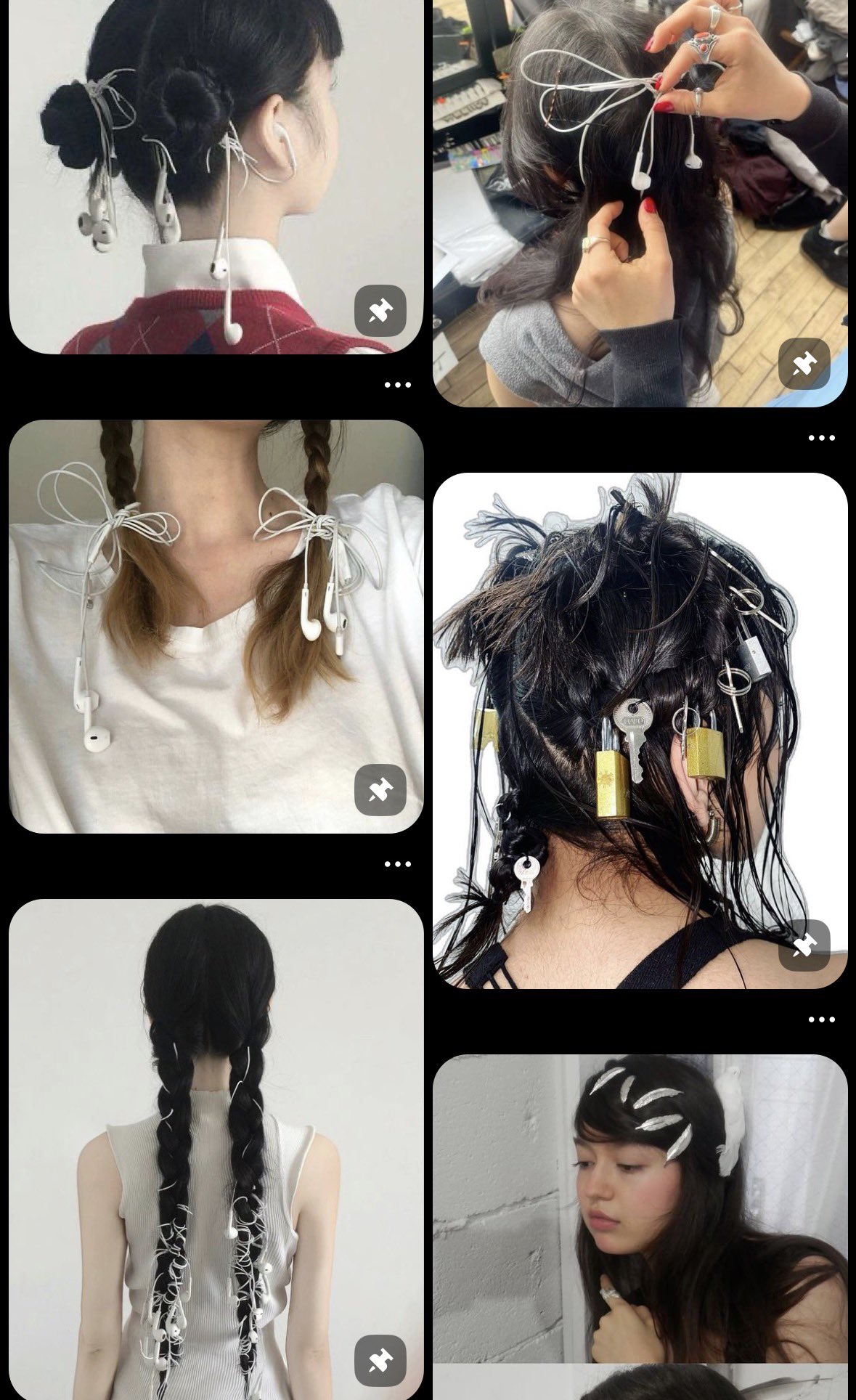This screenshot has width=856, height=1400.
Task: Tap the pushpin on the long black braids pin
Action: click(380, 1361)
